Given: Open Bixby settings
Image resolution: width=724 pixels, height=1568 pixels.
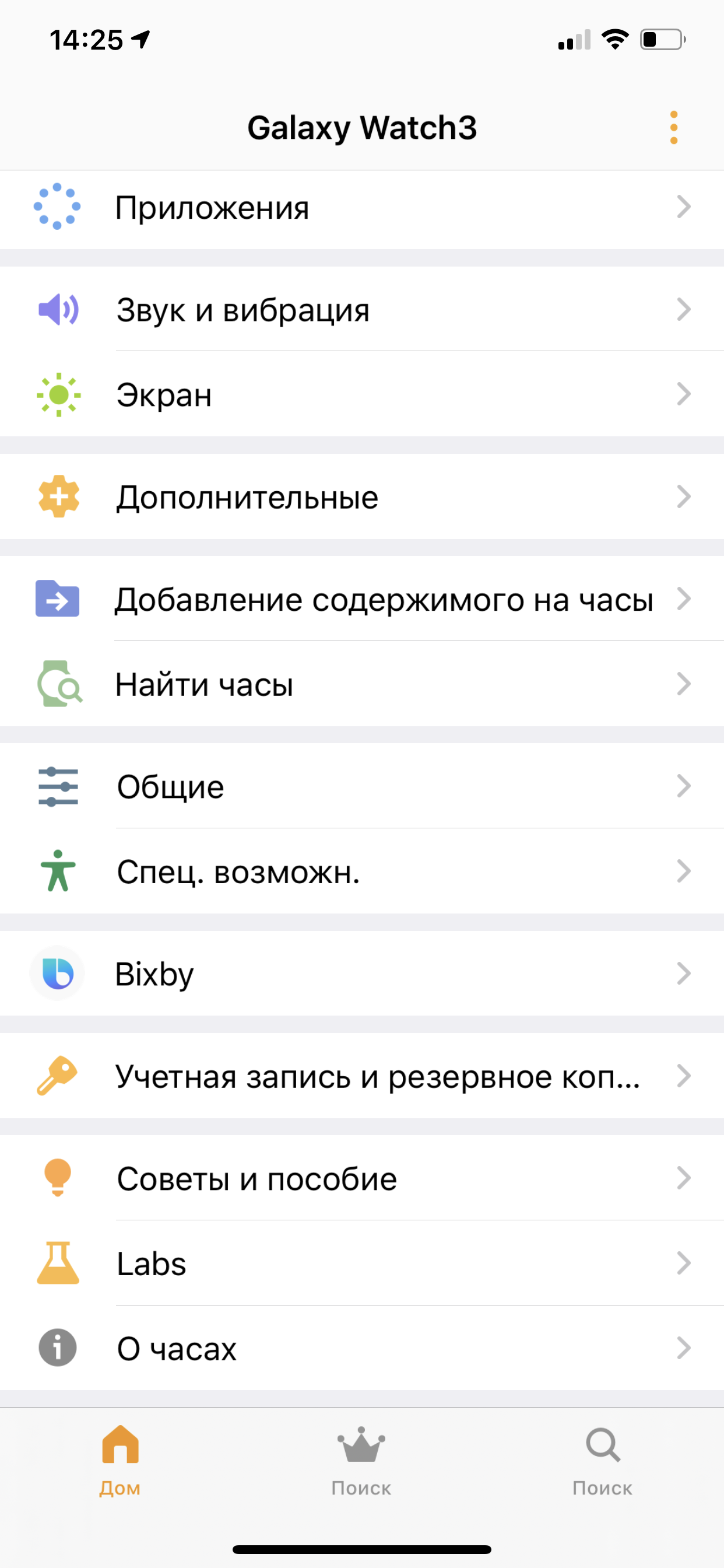Looking at the screenshot, I should point(362,974).
